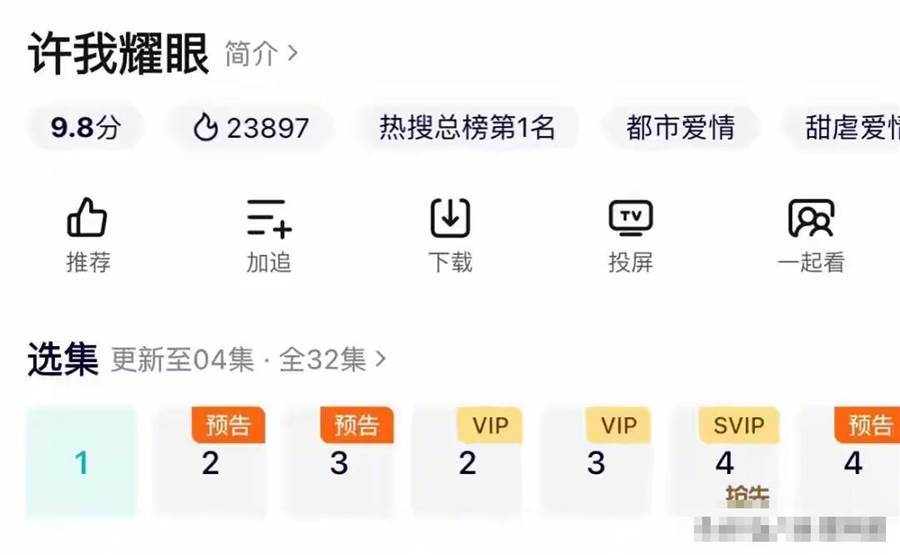This screenshot has height=555, width=900.
Task: Expand the full episode list 全32集
Action: click(x=332, y=359)
